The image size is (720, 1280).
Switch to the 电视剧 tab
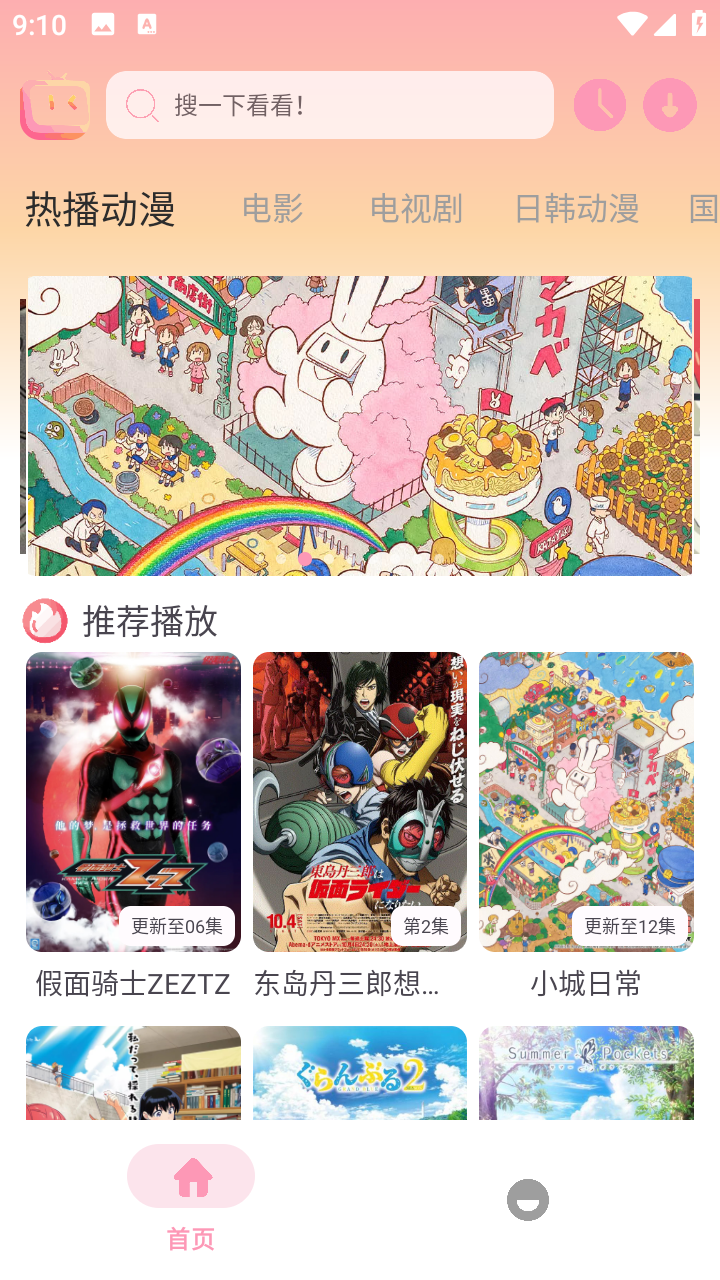[416, 210]
